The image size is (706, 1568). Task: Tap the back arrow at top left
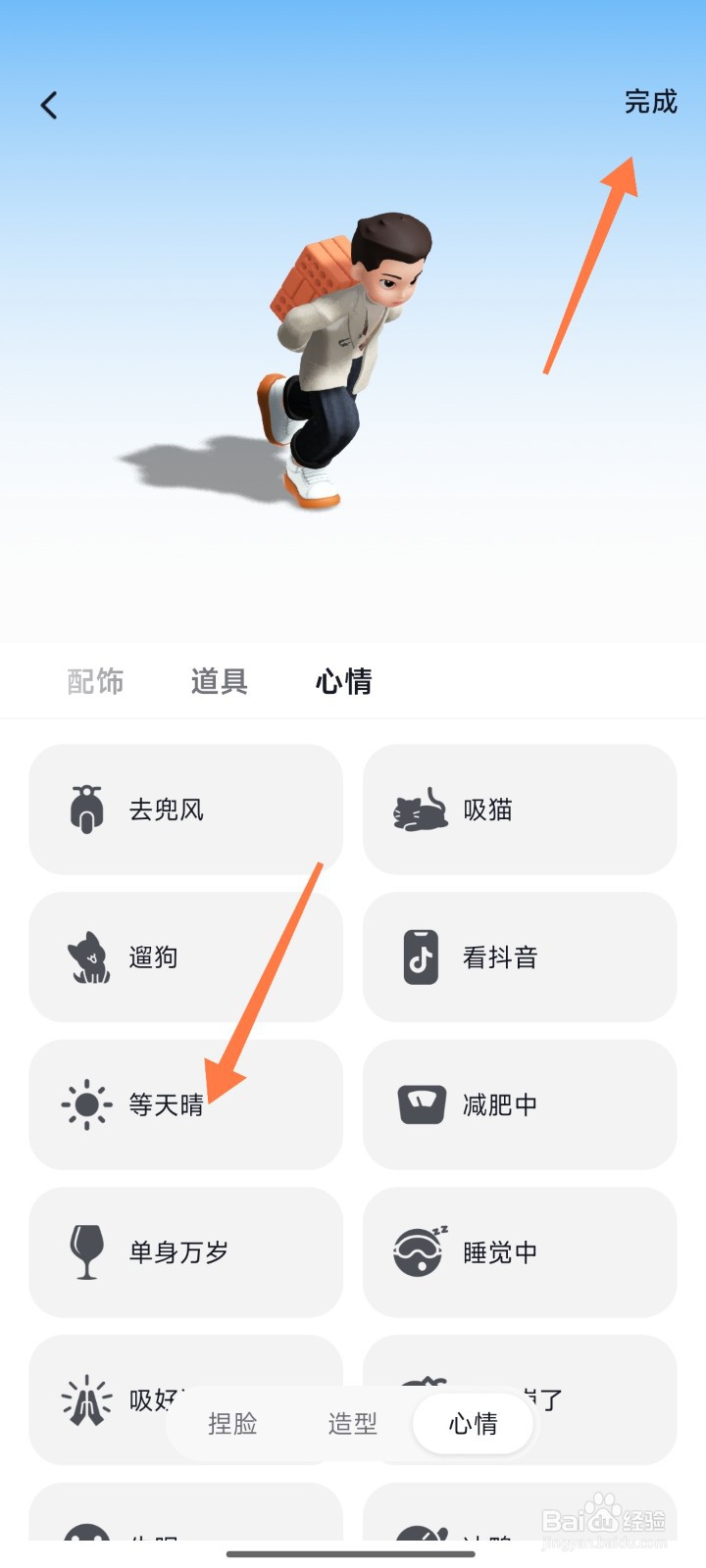[x=48, y=104]
